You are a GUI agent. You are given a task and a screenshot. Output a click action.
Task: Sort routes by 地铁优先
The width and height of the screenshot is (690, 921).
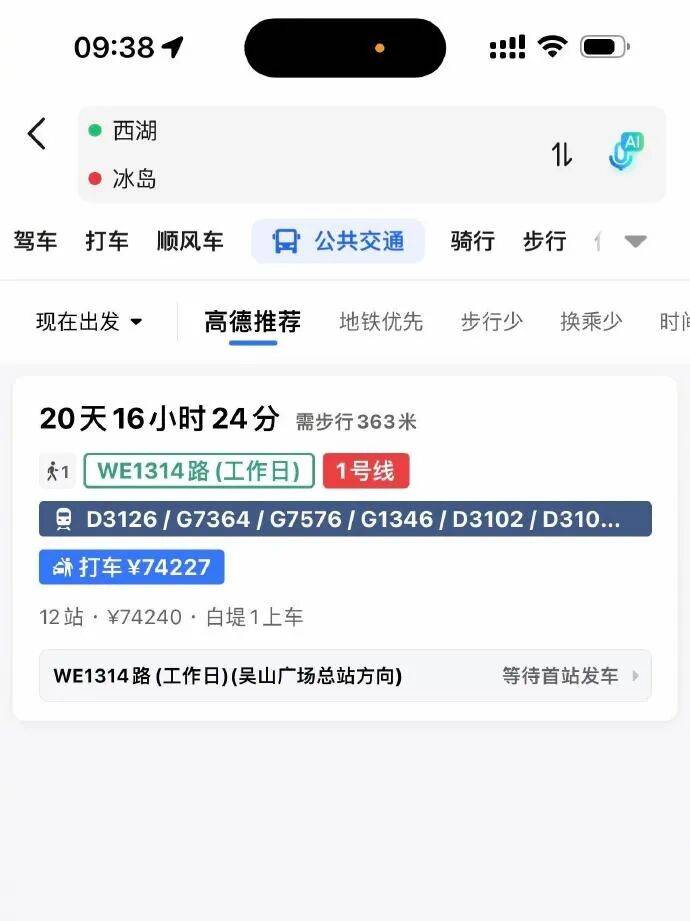[381, 321]
